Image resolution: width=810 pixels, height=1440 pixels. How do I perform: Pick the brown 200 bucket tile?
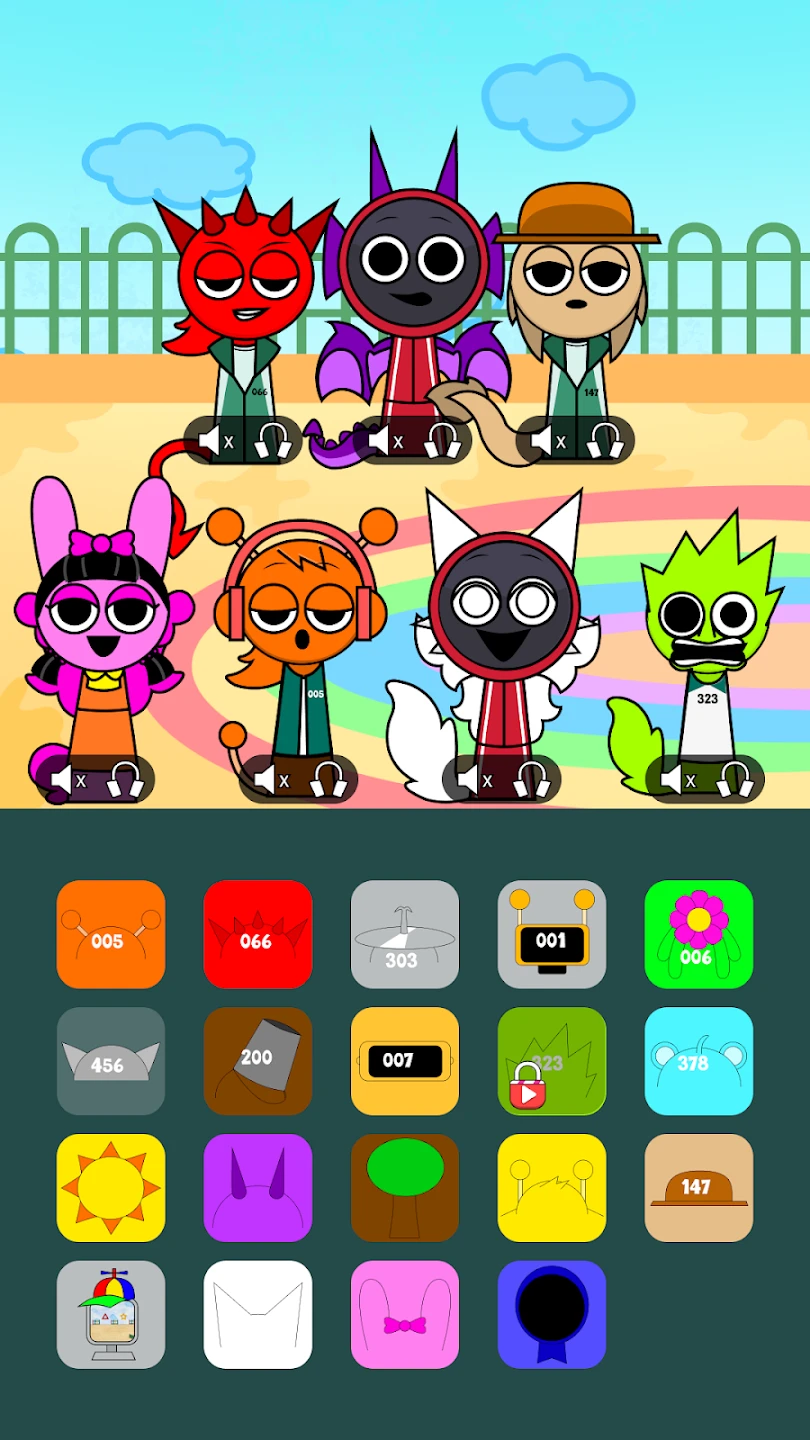(x=257, y=1061)
